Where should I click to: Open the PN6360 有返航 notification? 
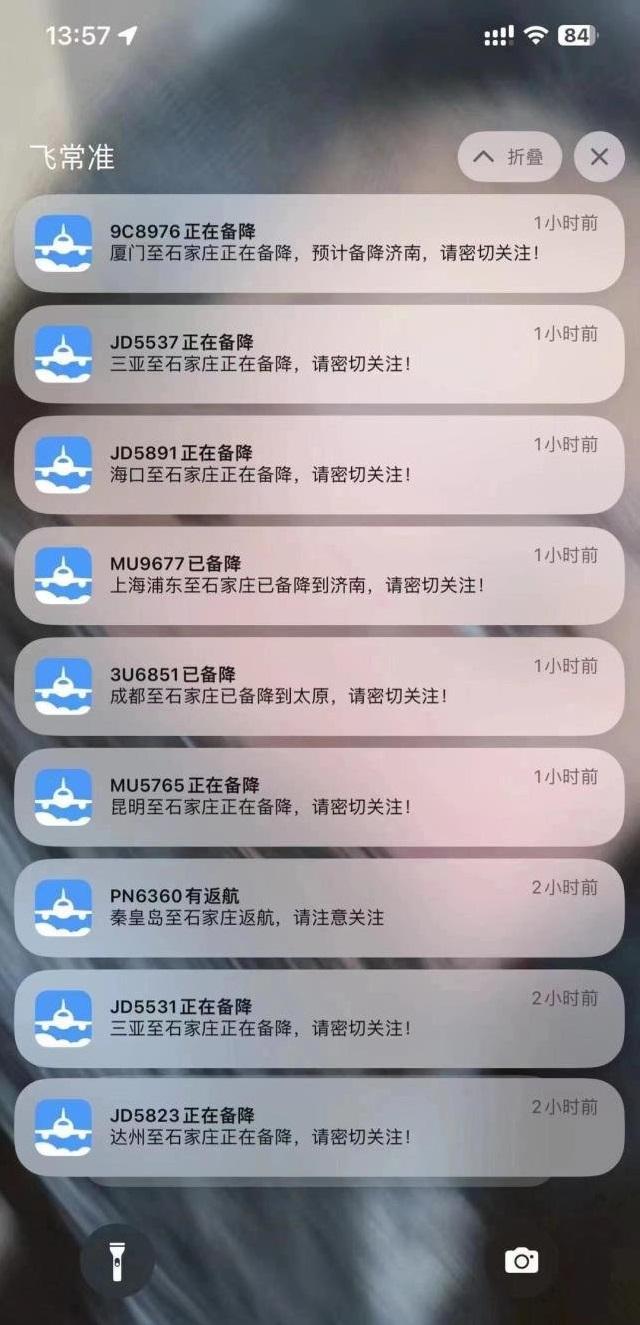319,908
